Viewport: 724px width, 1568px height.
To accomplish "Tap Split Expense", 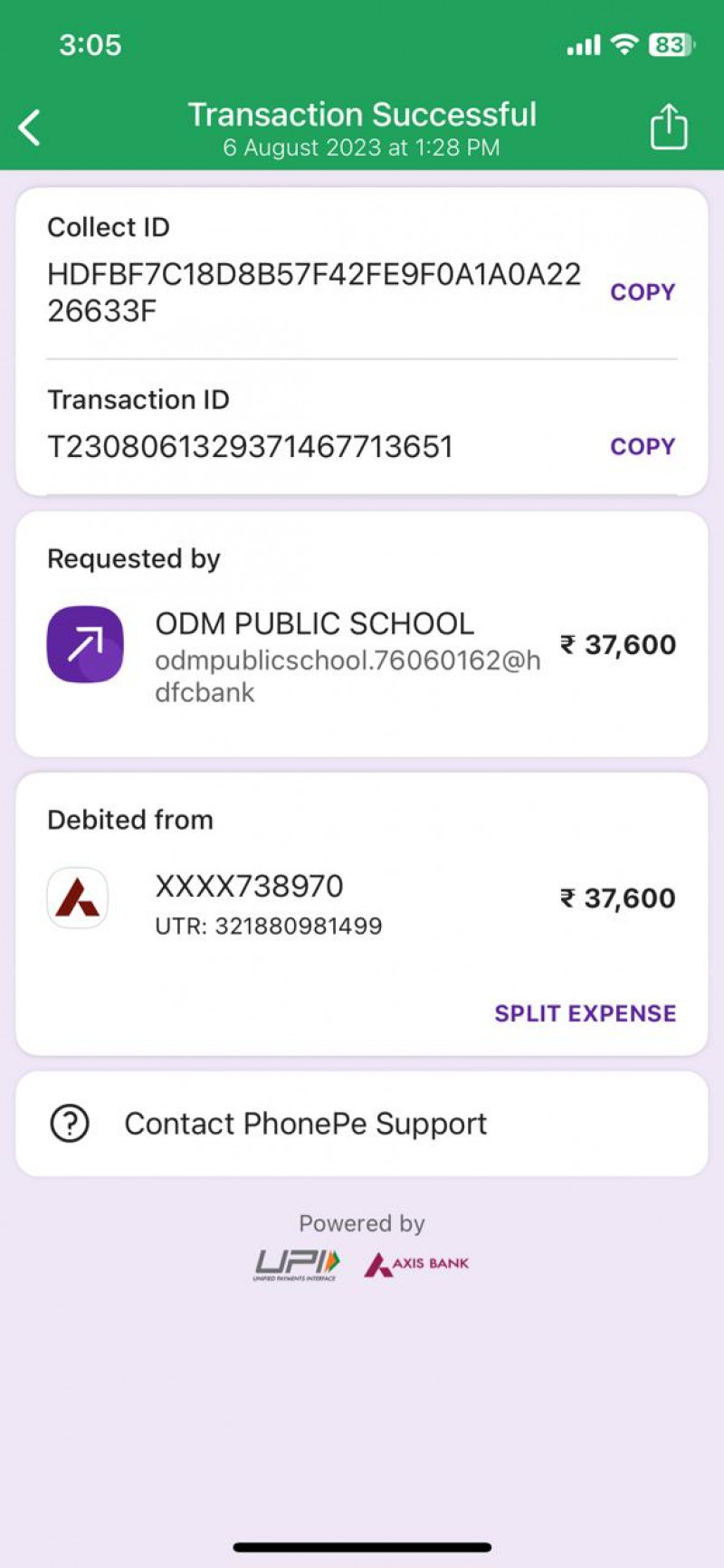I will 585,1013.
